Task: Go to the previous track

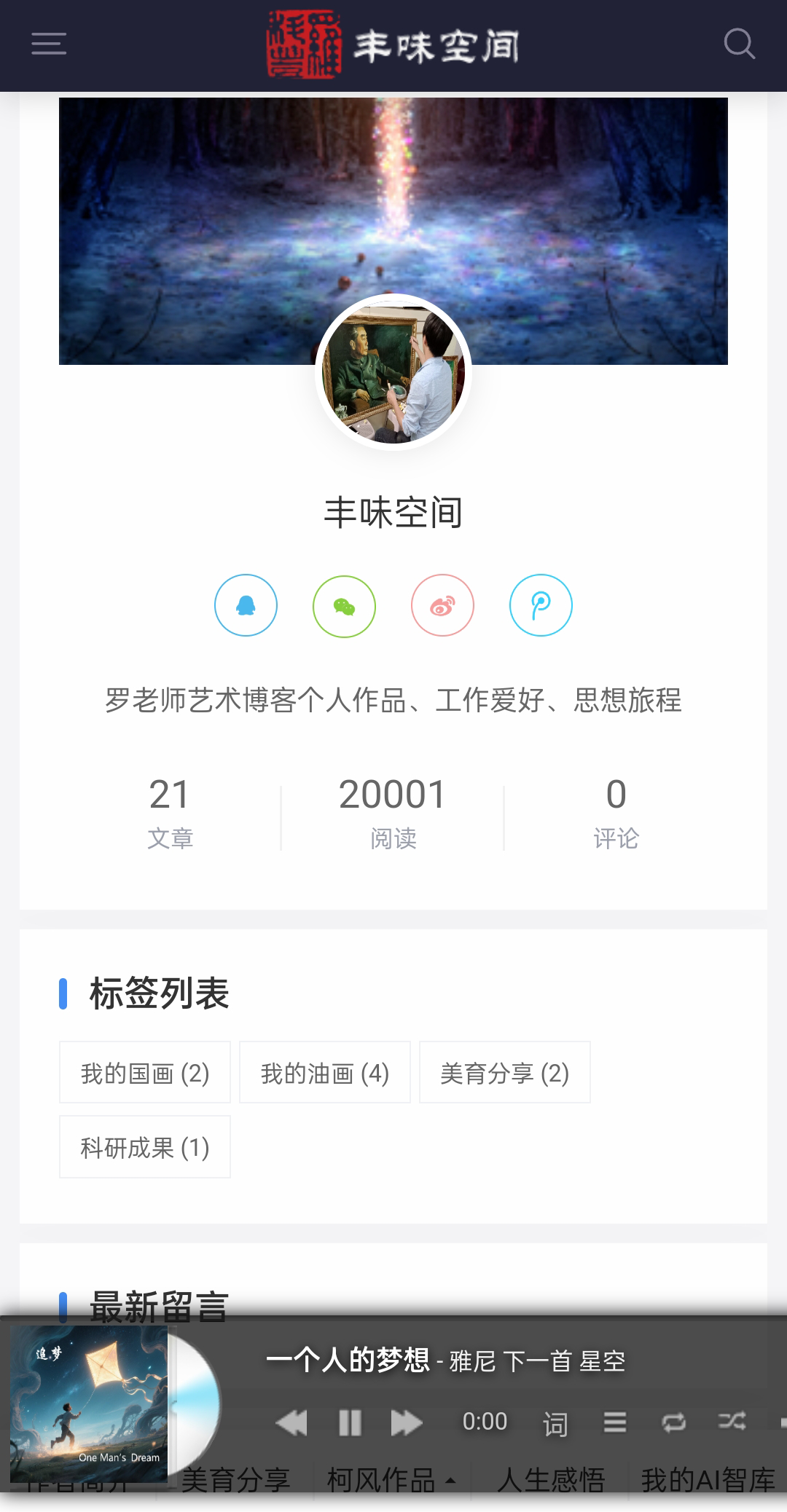Action: tap(292, 1421)
